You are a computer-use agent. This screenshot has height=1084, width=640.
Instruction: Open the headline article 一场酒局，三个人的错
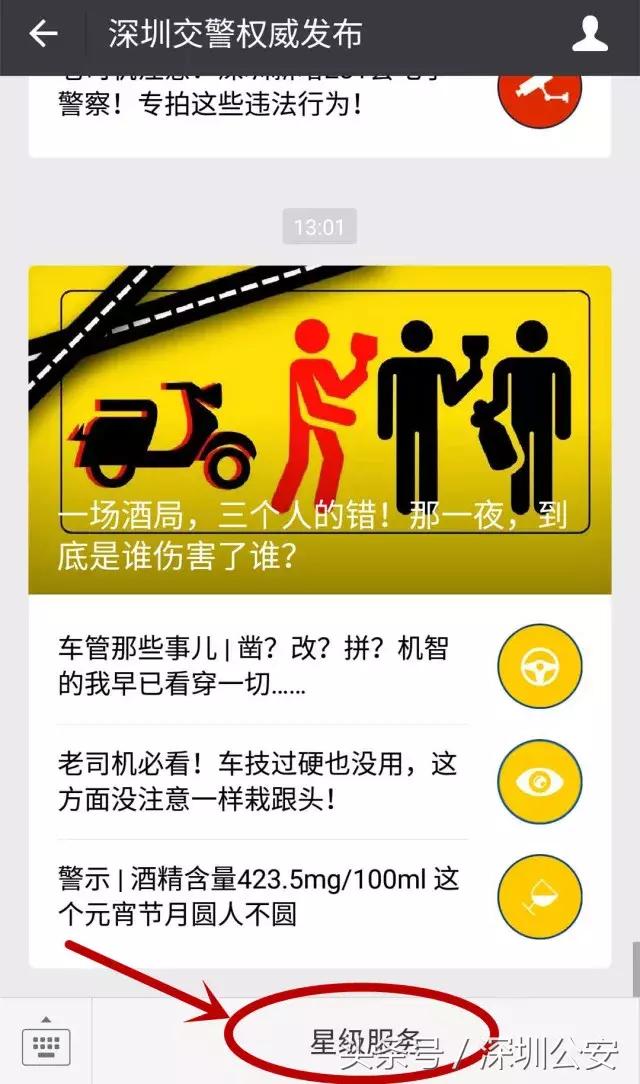pos(319,429)
